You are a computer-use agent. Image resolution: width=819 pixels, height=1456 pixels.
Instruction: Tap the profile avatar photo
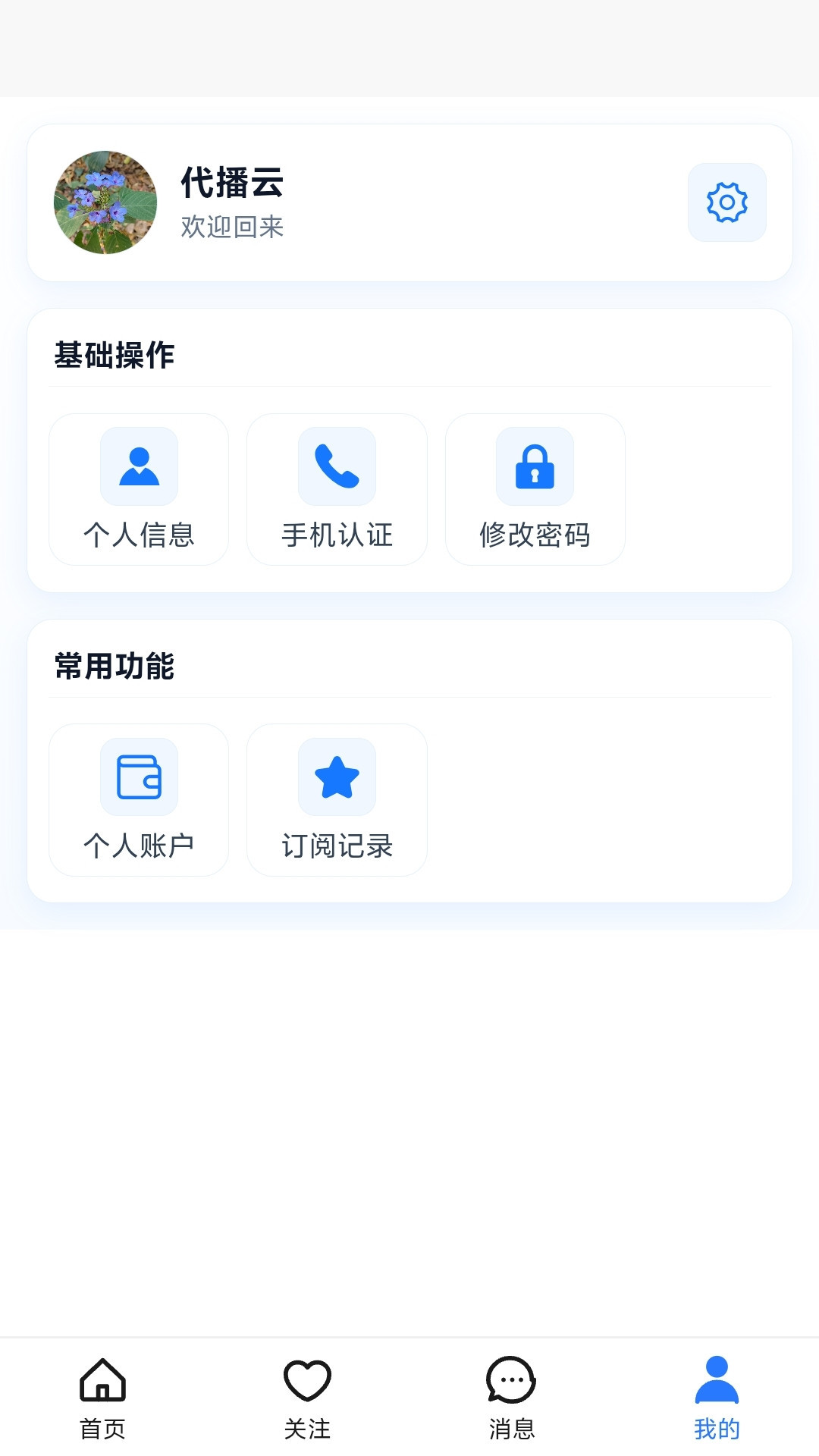(x=105, y=202)
